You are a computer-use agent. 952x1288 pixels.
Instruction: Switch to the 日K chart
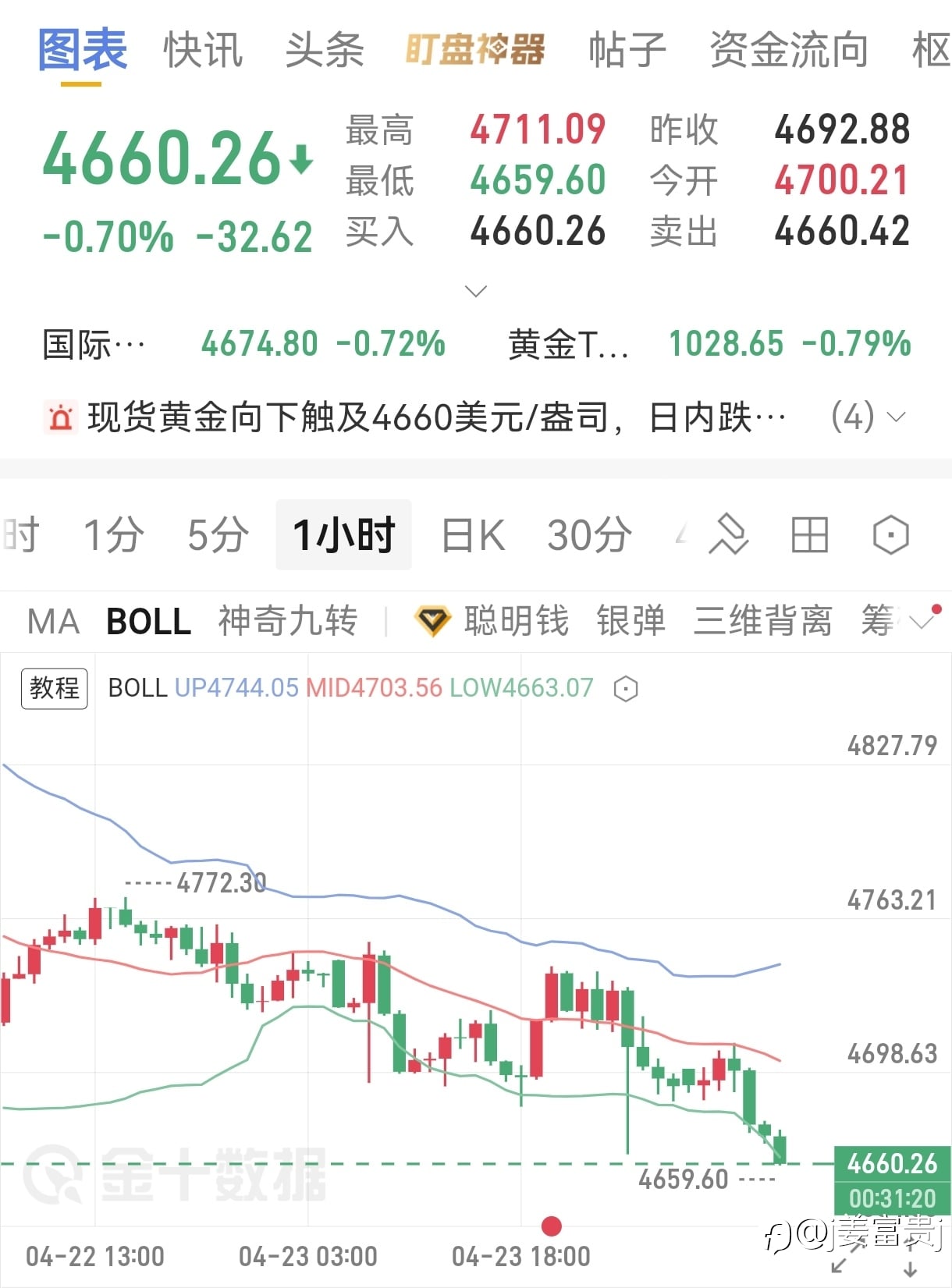pyautogui.click(x=473, y=535)
